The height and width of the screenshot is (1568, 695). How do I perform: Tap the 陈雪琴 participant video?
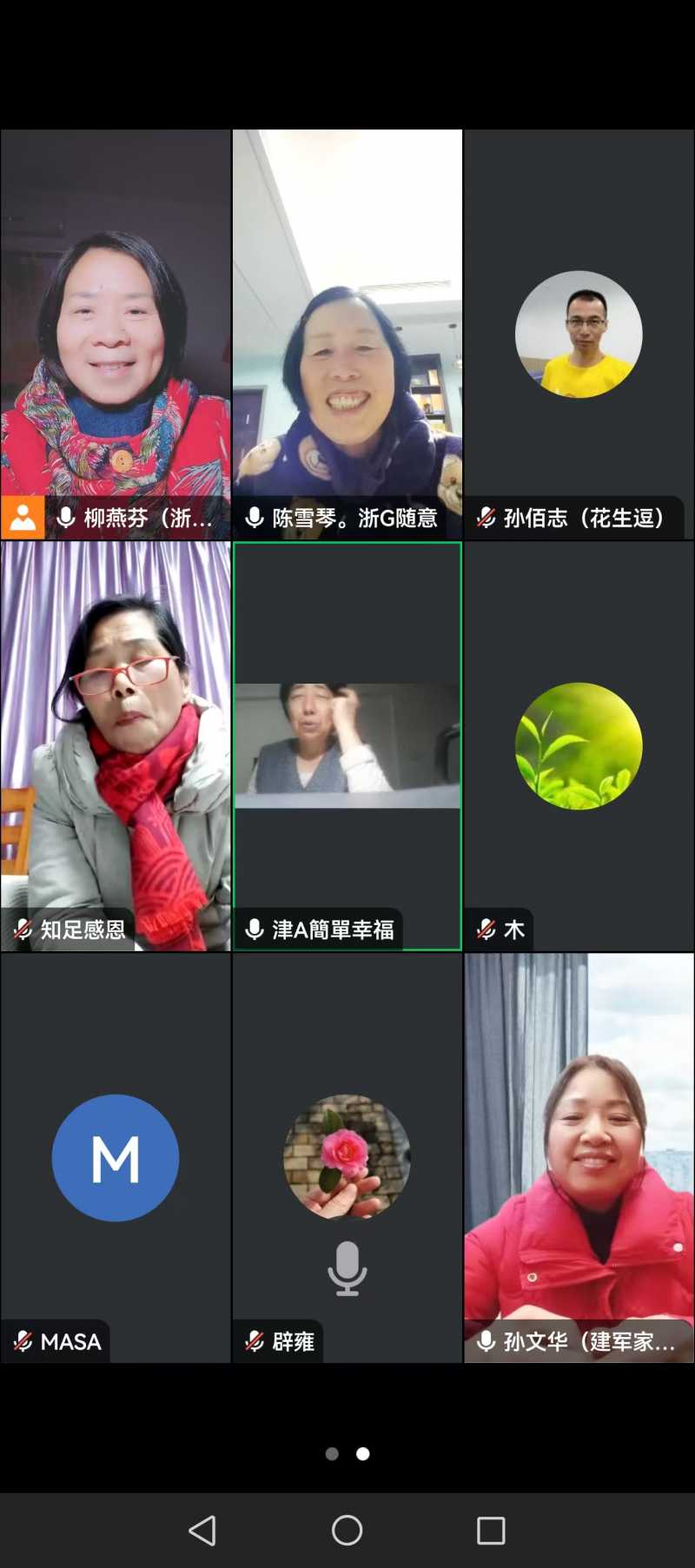[347, 334]
